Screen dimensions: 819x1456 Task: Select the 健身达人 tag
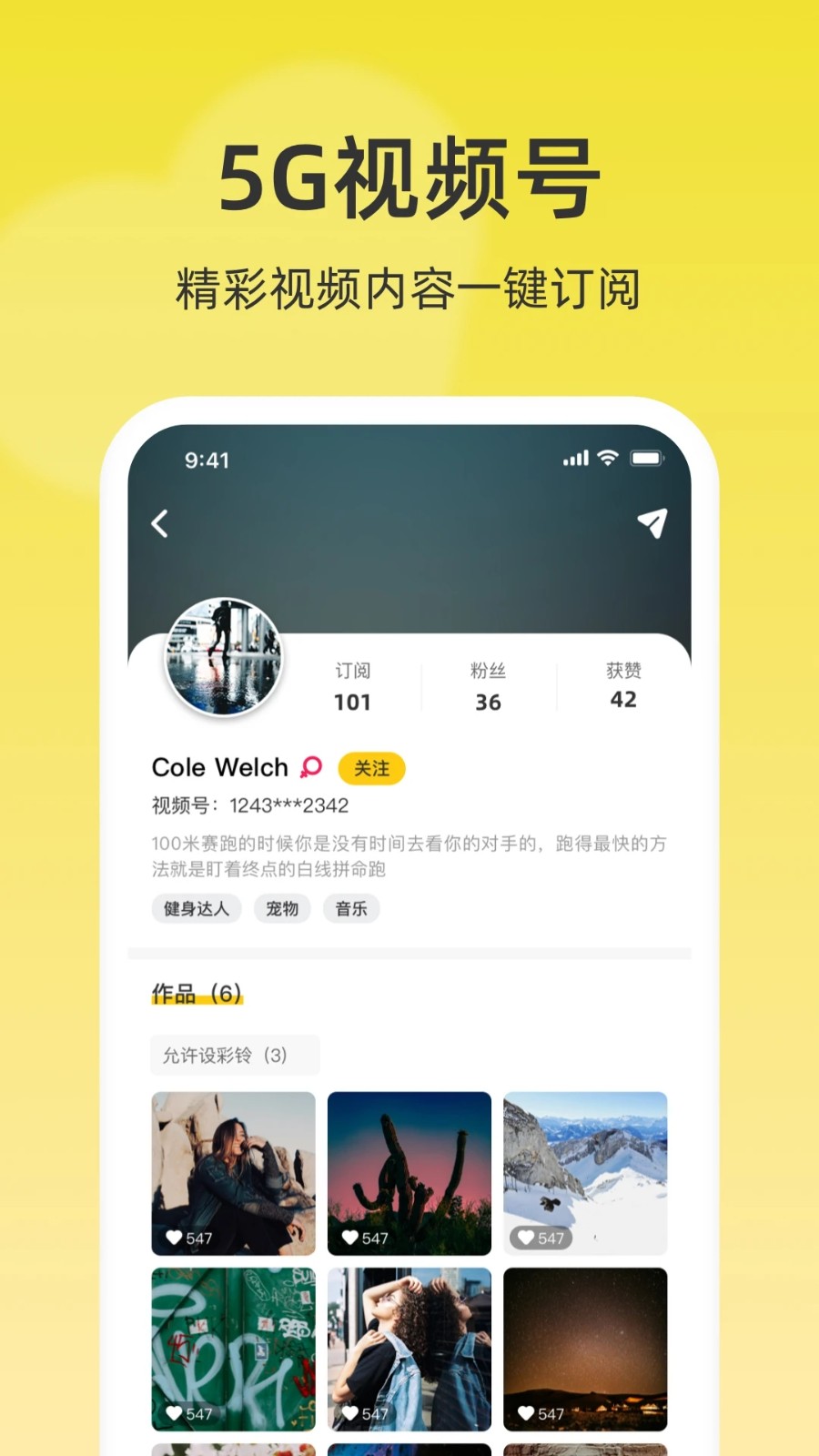(196, 908)
